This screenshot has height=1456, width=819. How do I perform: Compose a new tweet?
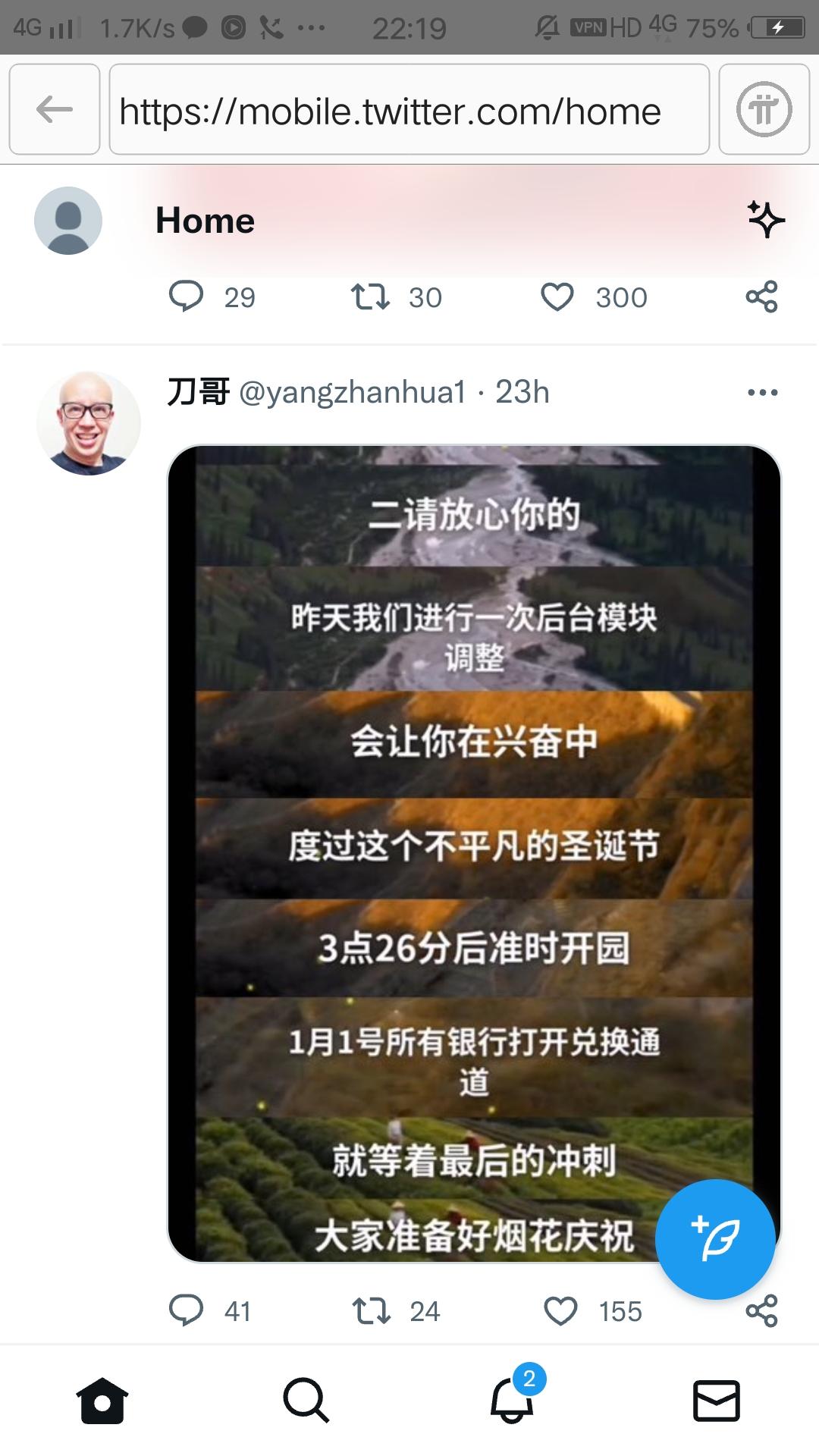point(714,1240)
